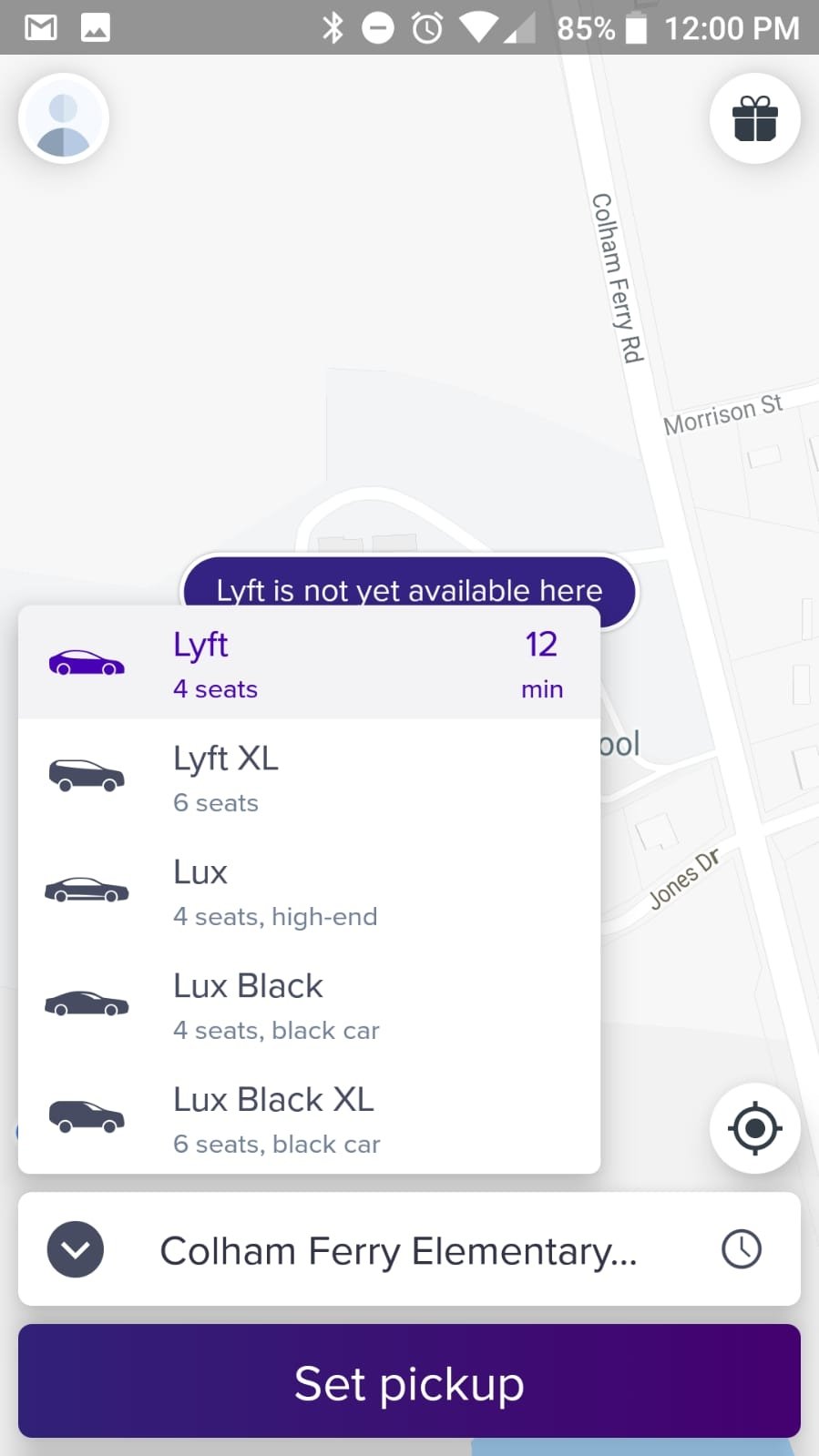
Task: Recenter map on current location
Action: click(754, 1128)
